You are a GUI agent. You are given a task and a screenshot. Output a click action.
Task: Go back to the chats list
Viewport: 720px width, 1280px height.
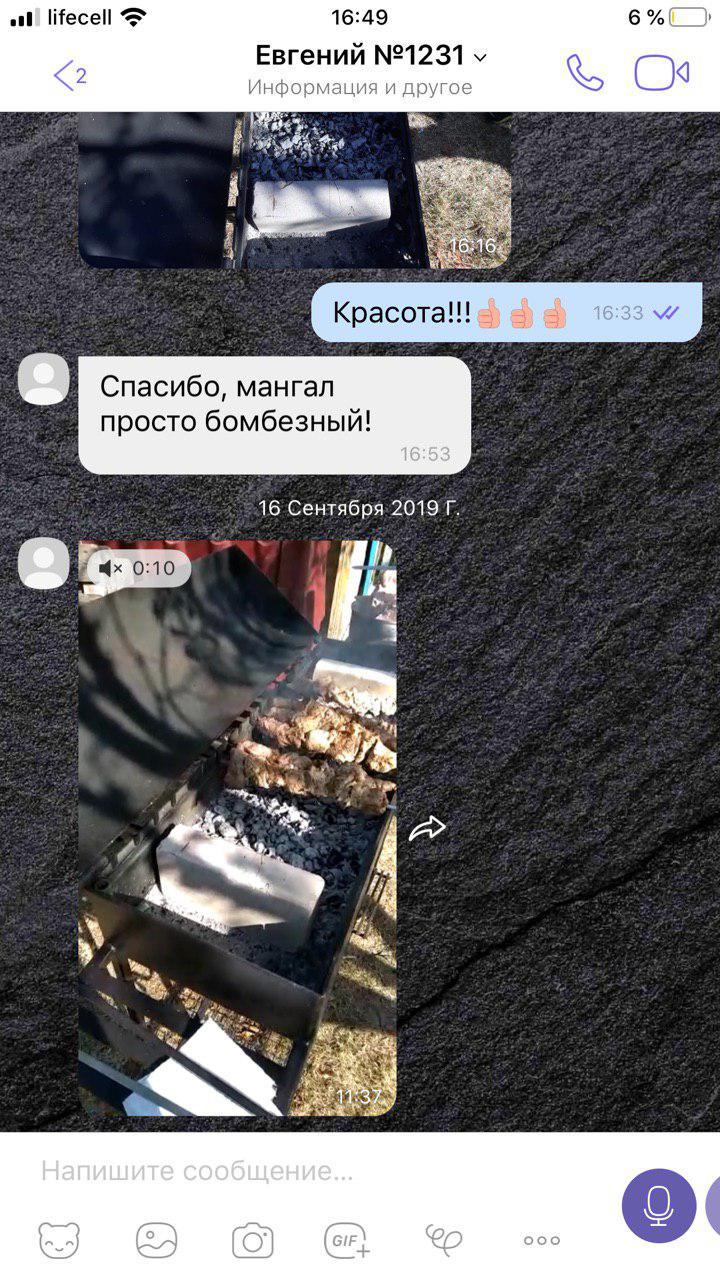coord(68,75)
